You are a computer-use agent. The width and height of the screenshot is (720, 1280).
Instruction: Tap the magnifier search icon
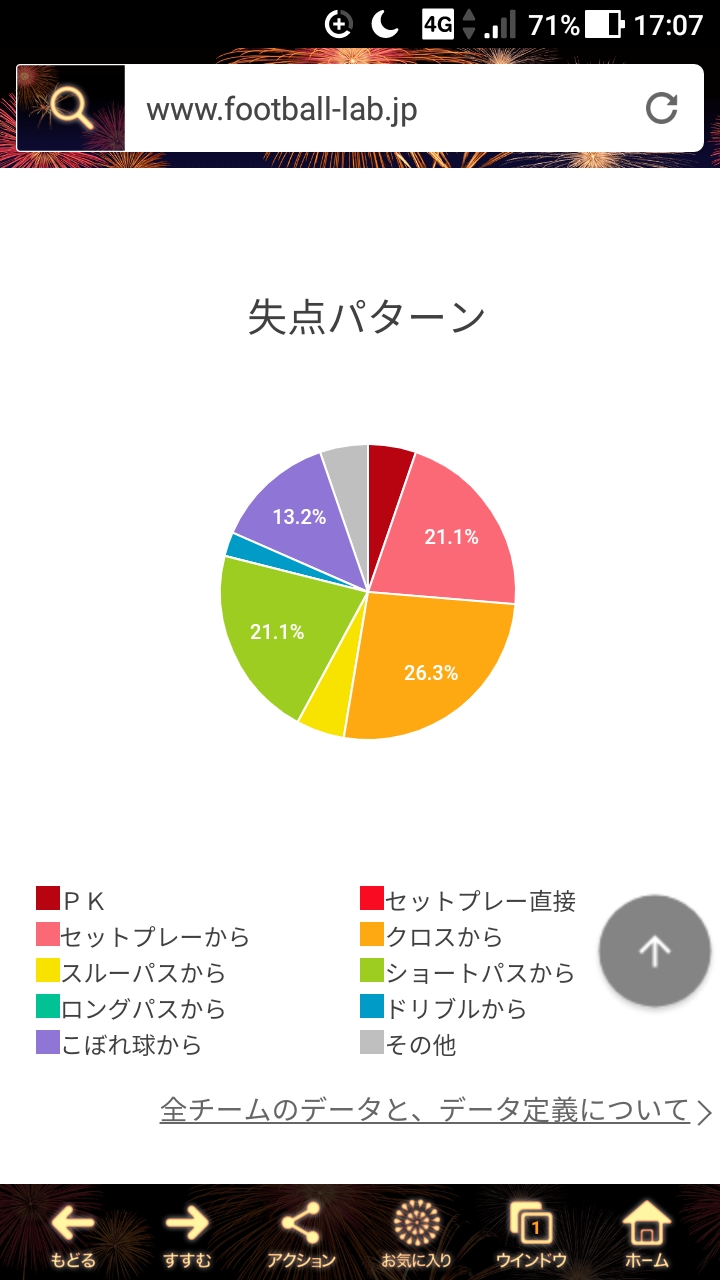pos(71,108)
